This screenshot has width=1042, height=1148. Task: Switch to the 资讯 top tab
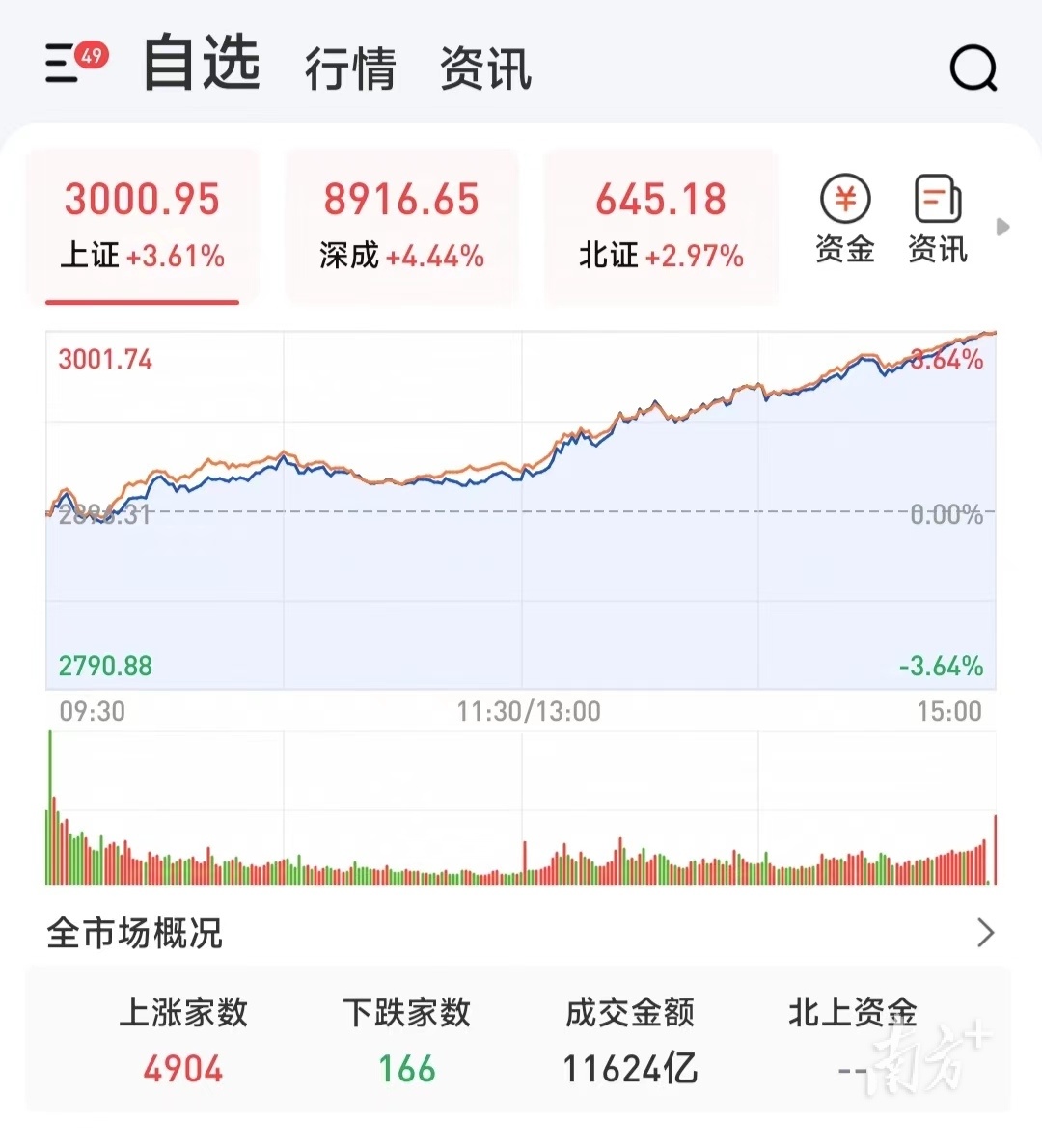485,69
